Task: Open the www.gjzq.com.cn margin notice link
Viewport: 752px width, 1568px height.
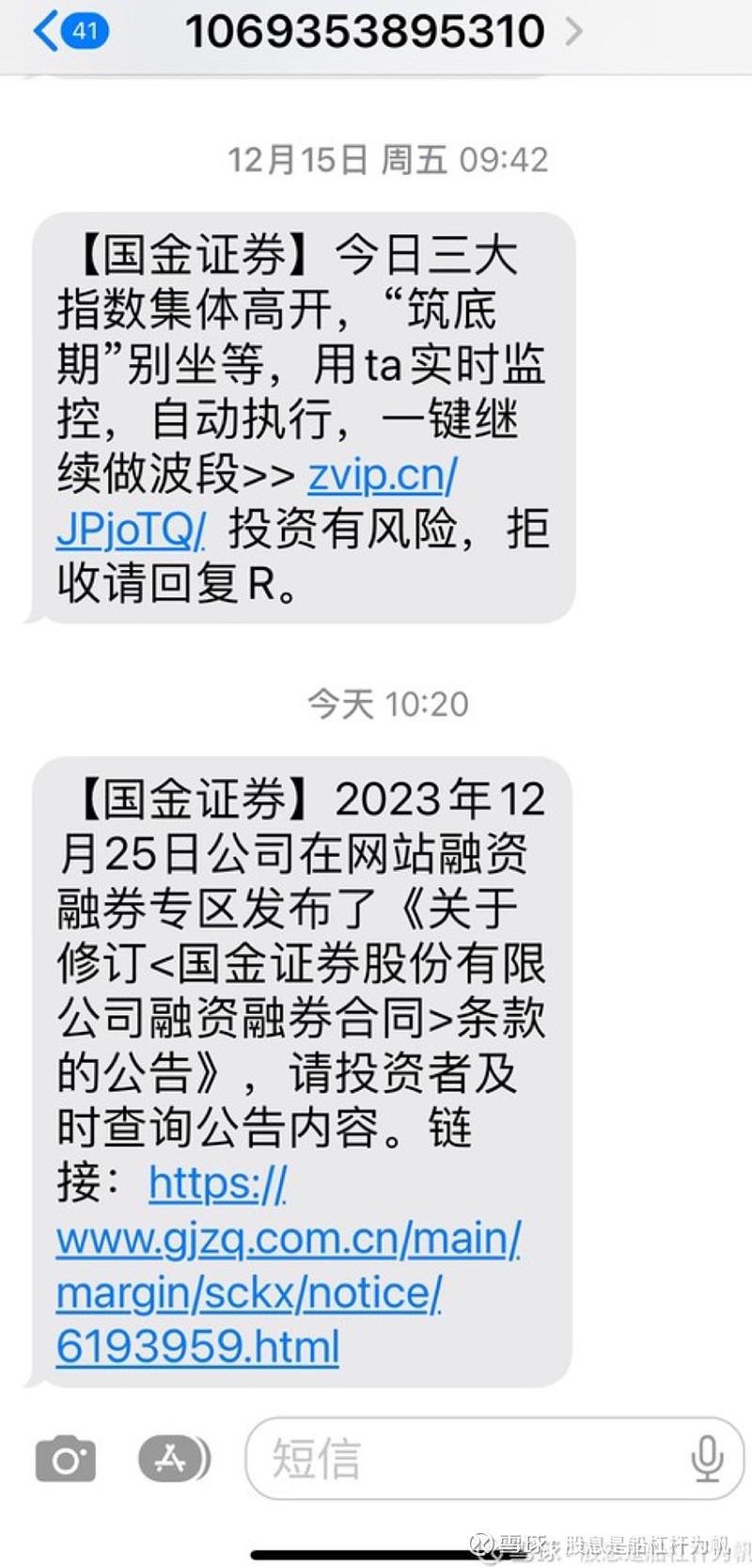Action: (287, 1240)
